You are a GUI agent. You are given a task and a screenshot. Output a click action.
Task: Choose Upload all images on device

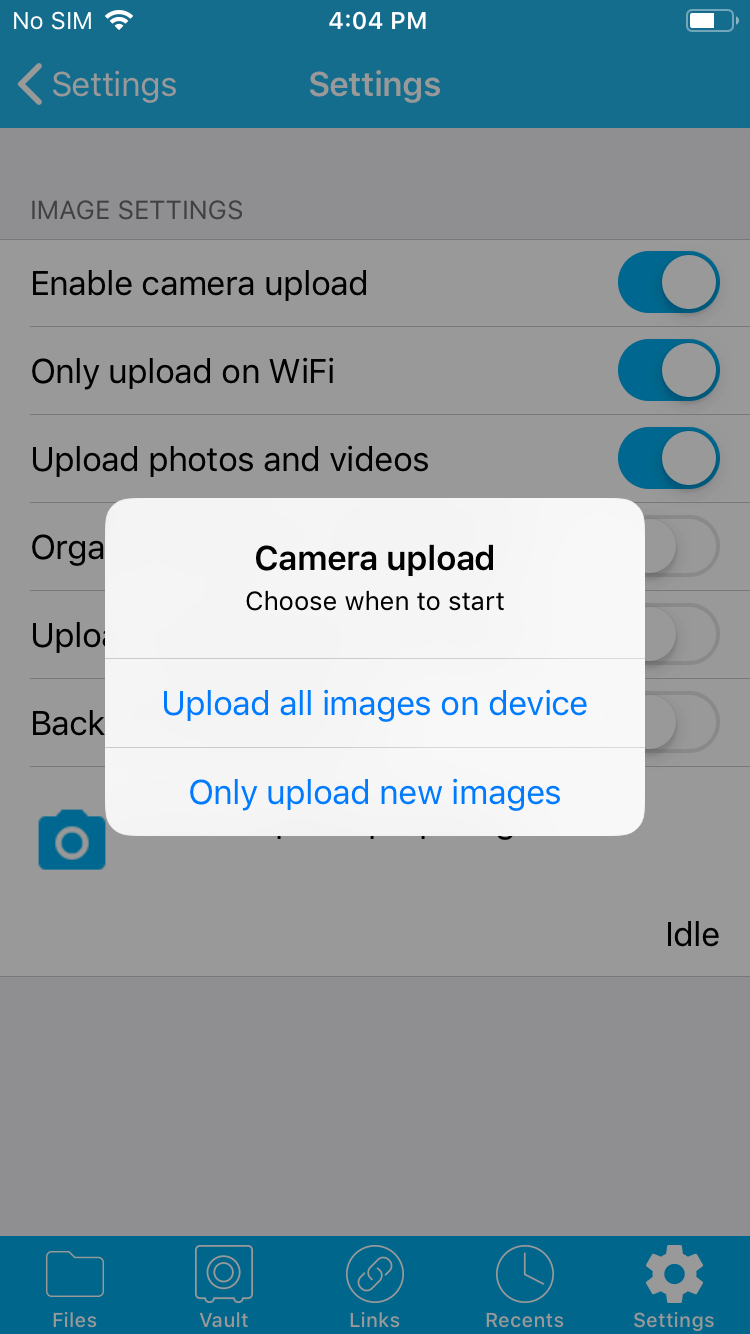coord(374,703)
